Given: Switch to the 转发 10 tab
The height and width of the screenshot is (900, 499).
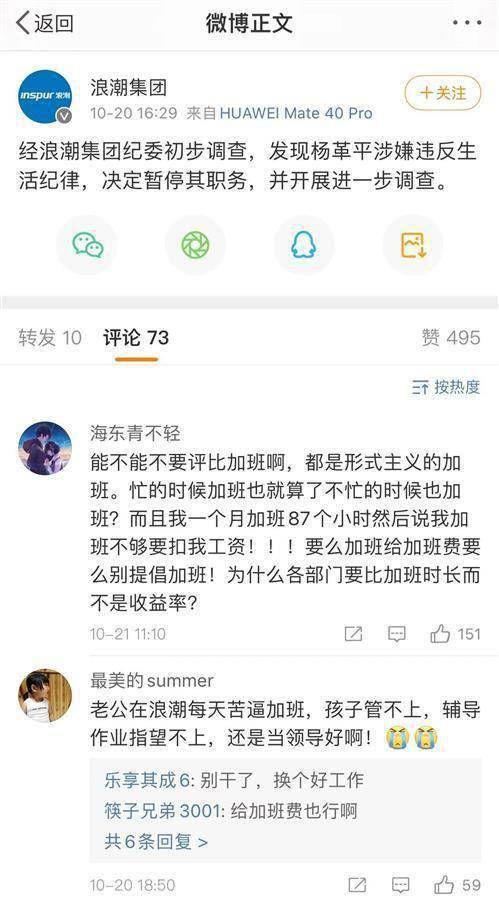Looking at the screenshot, I should pos(49,338).
